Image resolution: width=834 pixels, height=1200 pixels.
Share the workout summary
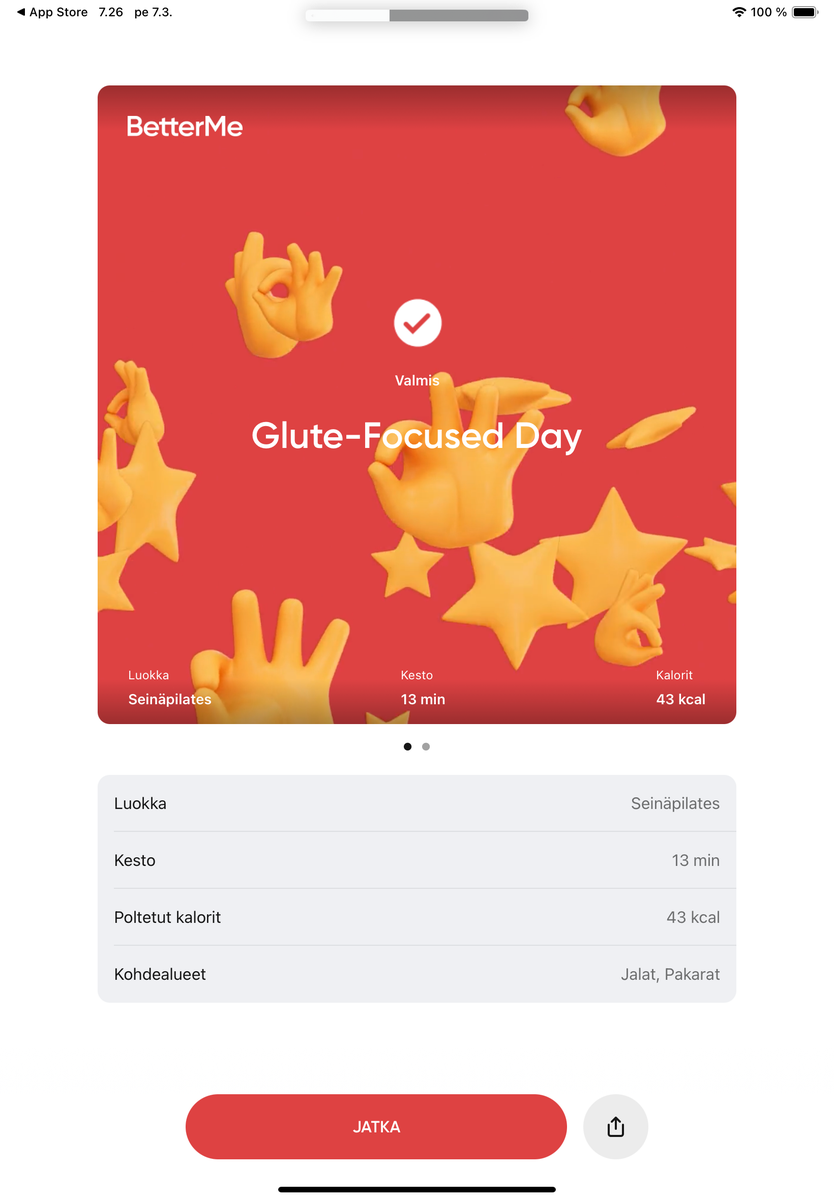(x=615, y=1127)
